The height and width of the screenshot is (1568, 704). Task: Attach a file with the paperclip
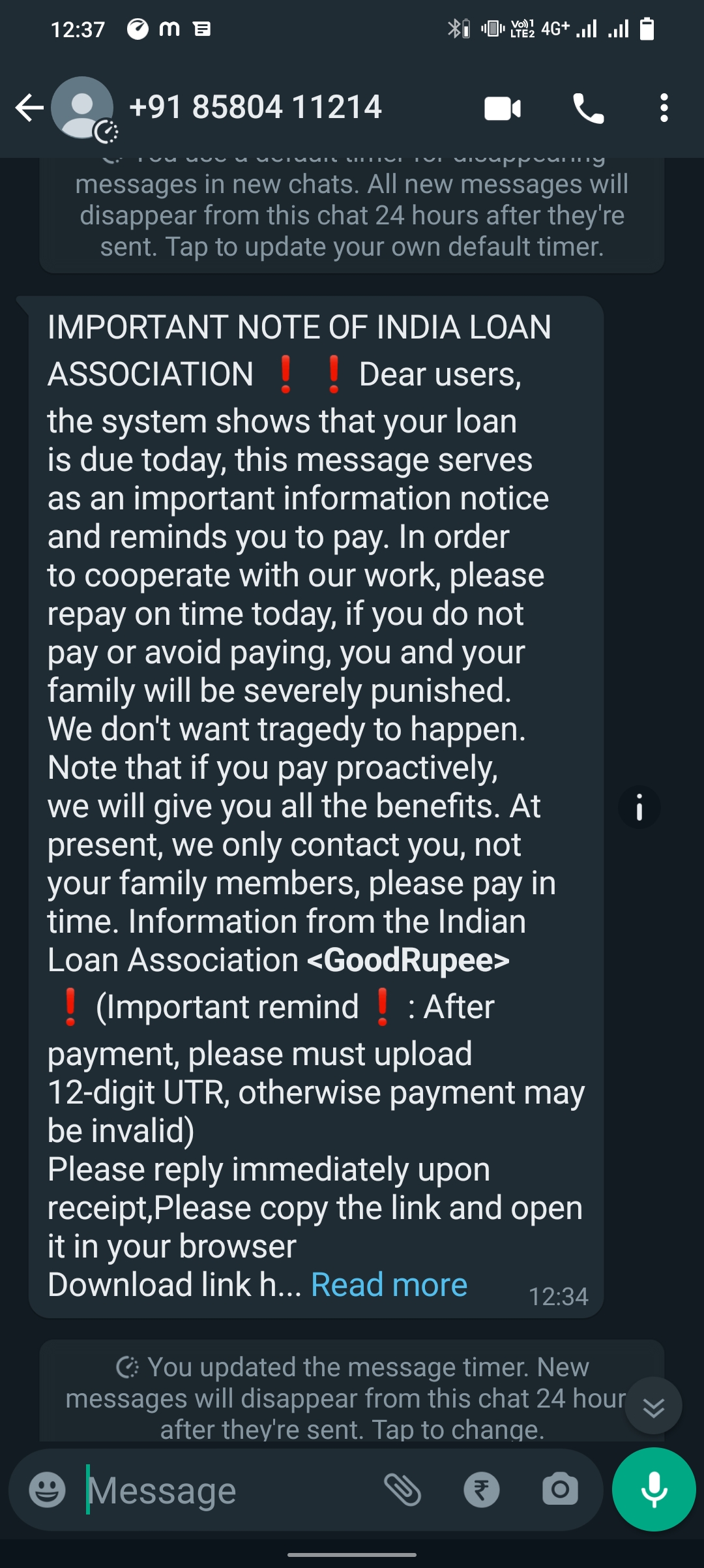pyautogui.click(x=403, y=1490)
